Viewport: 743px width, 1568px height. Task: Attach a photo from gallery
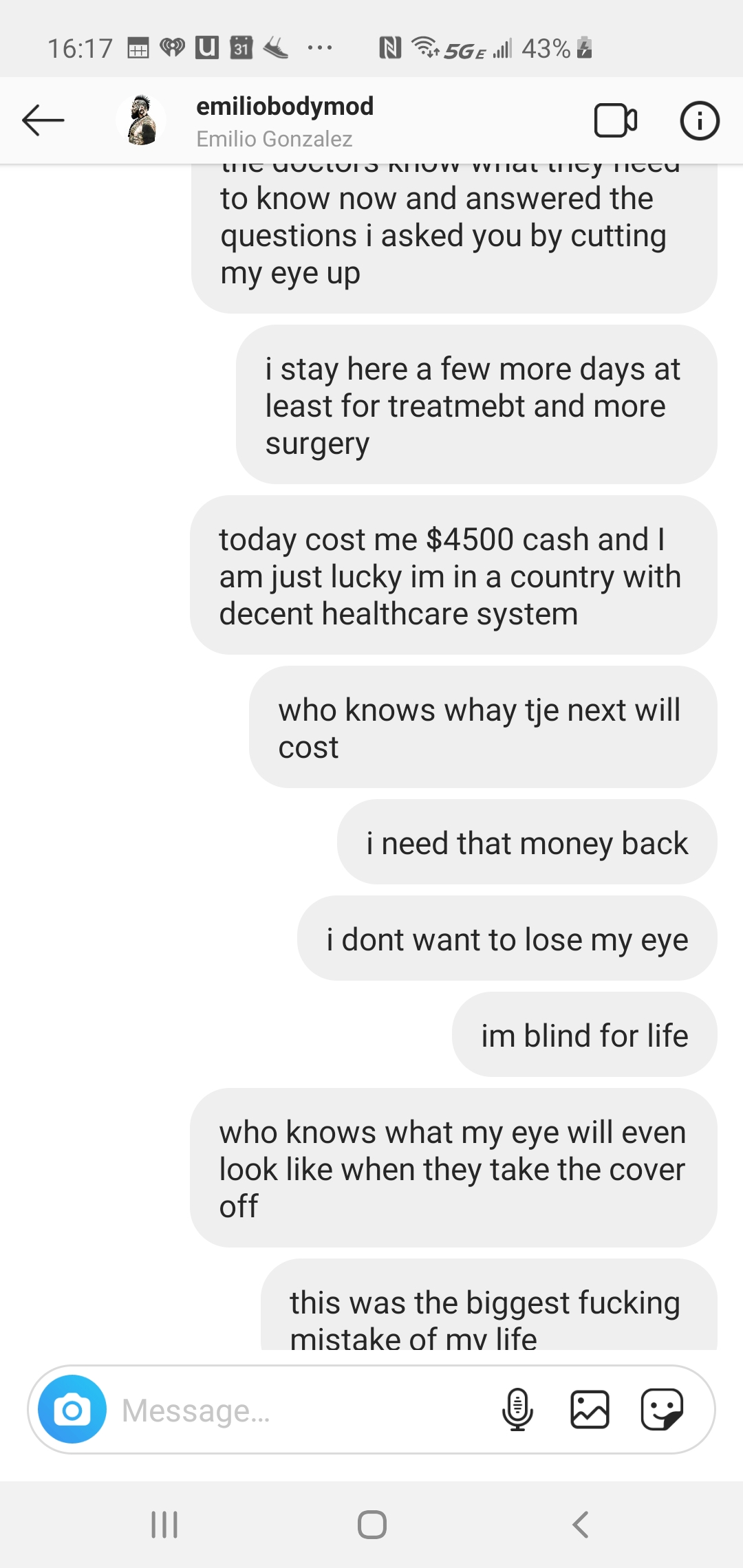point(590,1410)
